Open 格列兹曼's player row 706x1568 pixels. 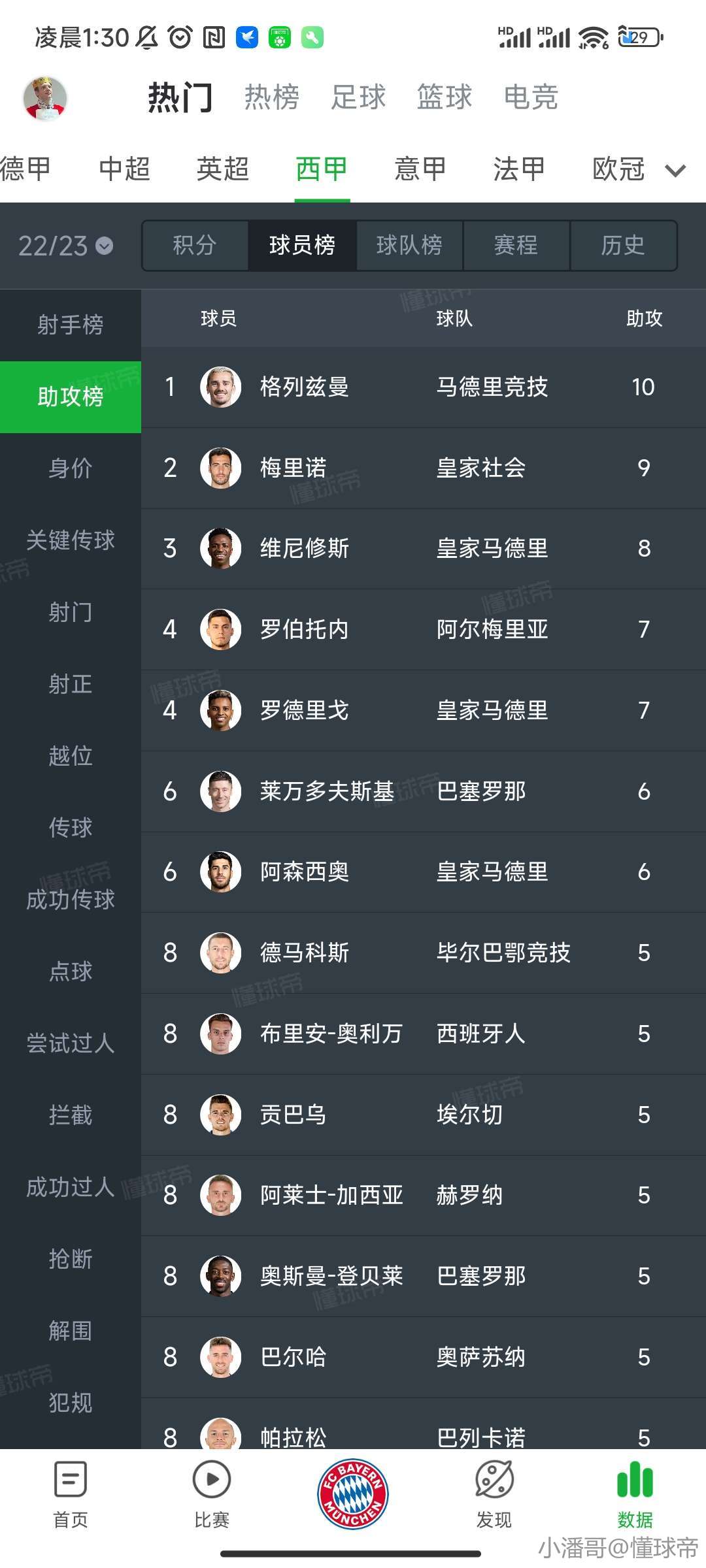422,387
